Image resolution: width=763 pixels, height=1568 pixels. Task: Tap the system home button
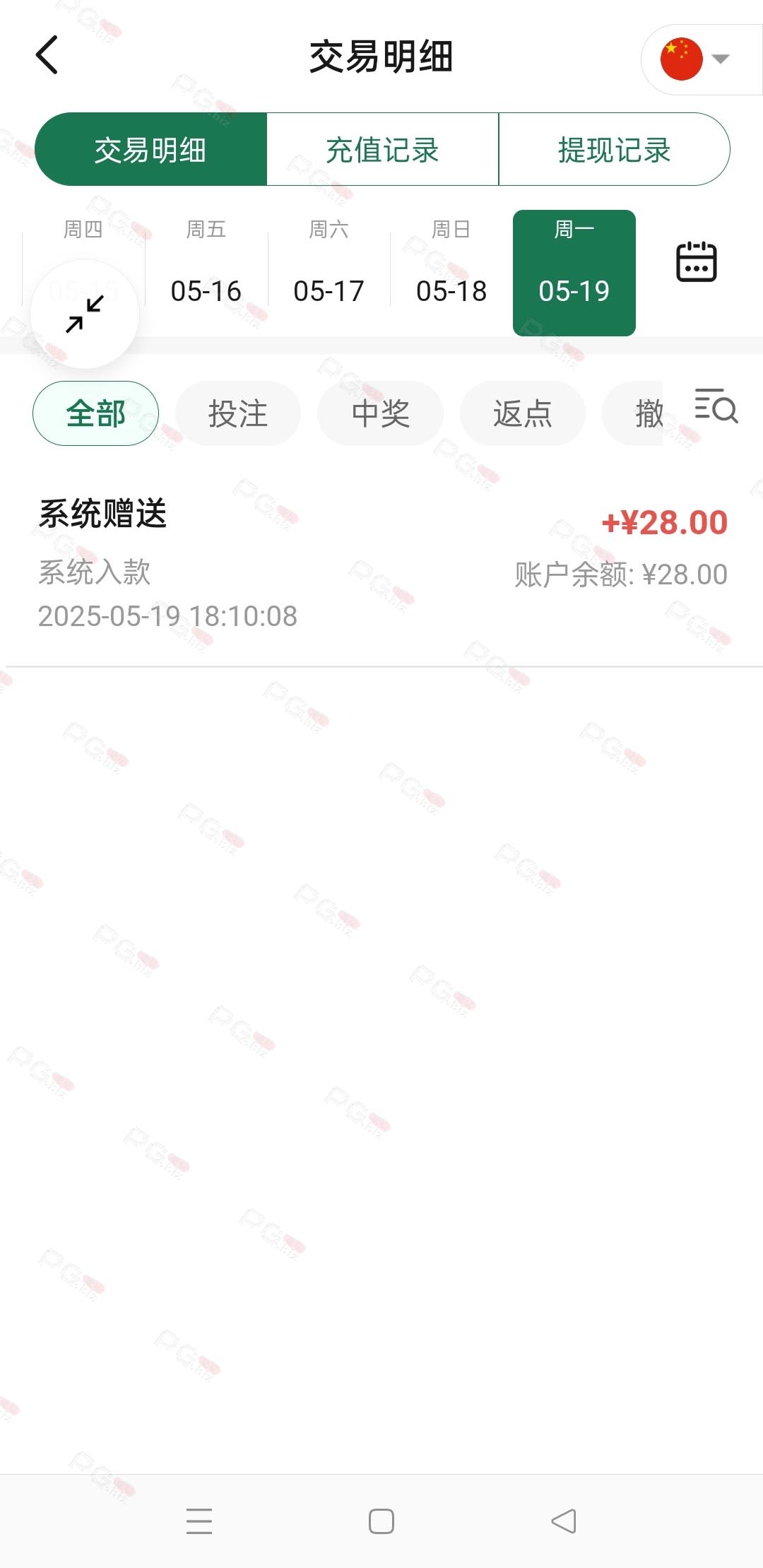[x=381, y=1521]
